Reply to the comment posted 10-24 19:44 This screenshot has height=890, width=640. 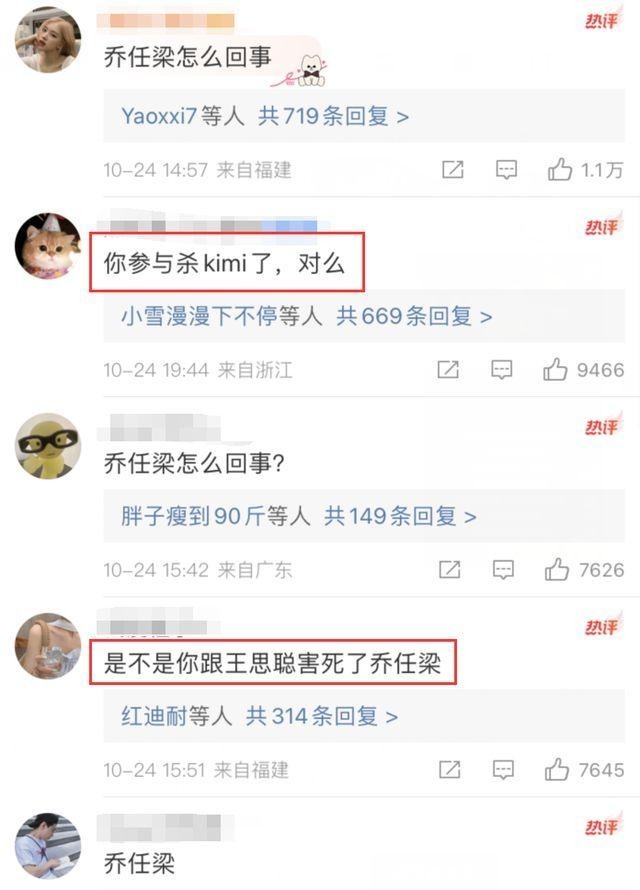point(502,370)
